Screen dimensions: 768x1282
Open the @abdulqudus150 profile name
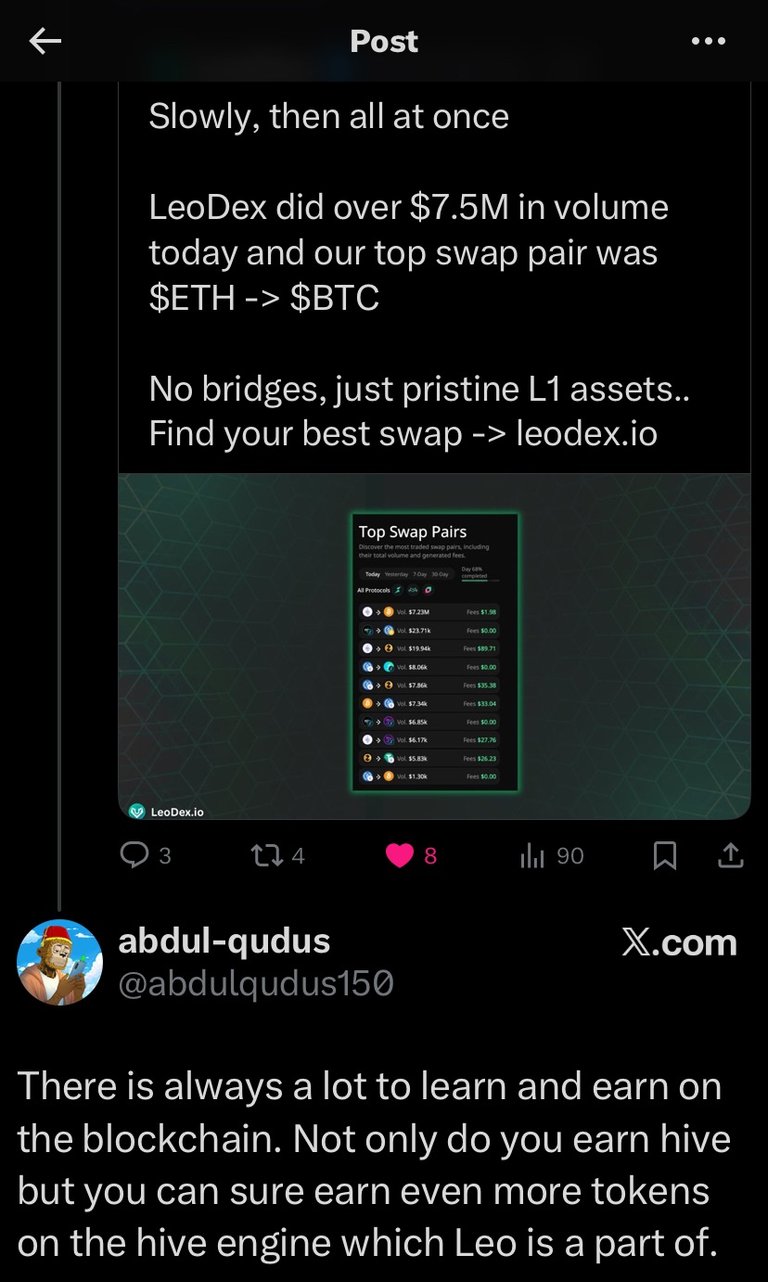pos(255,985)
